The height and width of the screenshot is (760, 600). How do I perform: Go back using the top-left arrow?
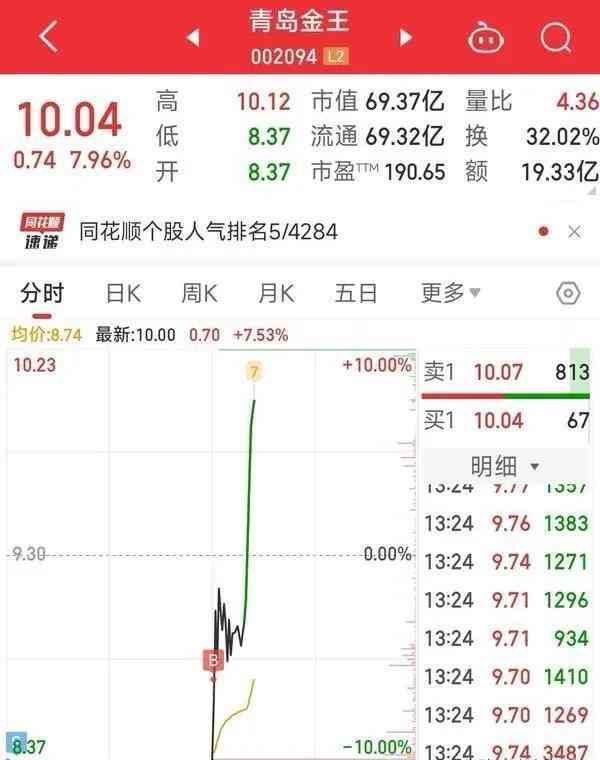click(x=48, y=38)
